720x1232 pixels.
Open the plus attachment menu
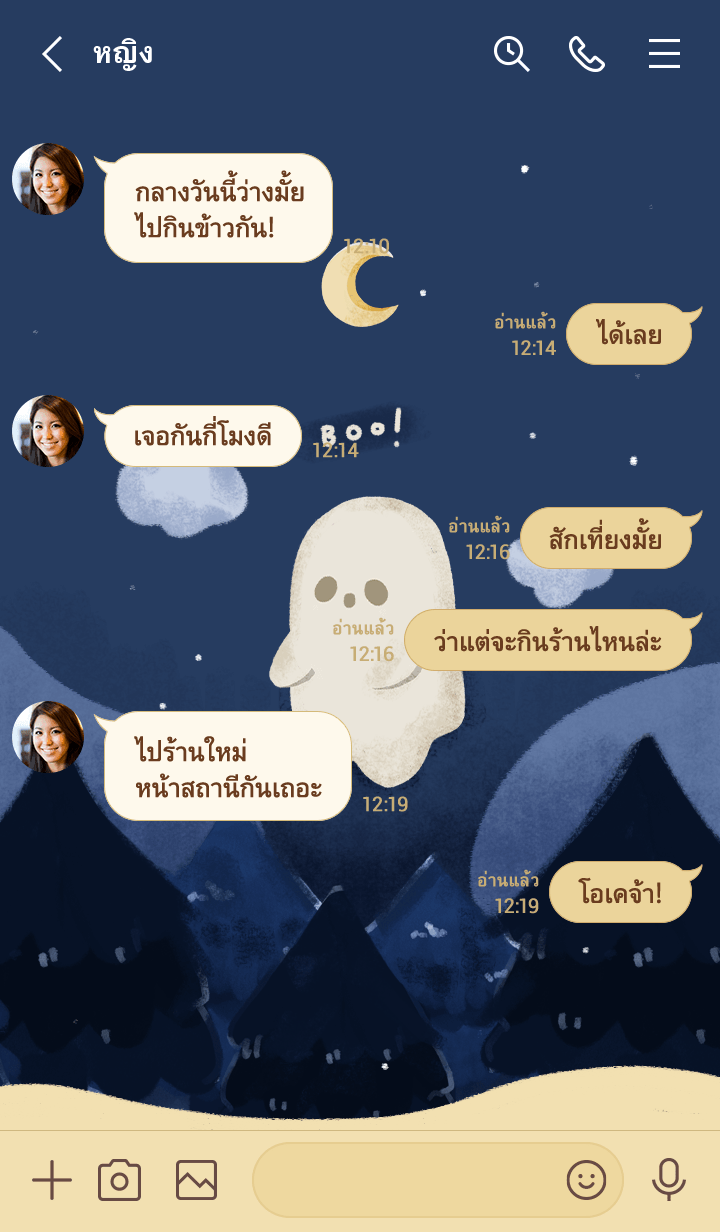tap(52, 1181)
